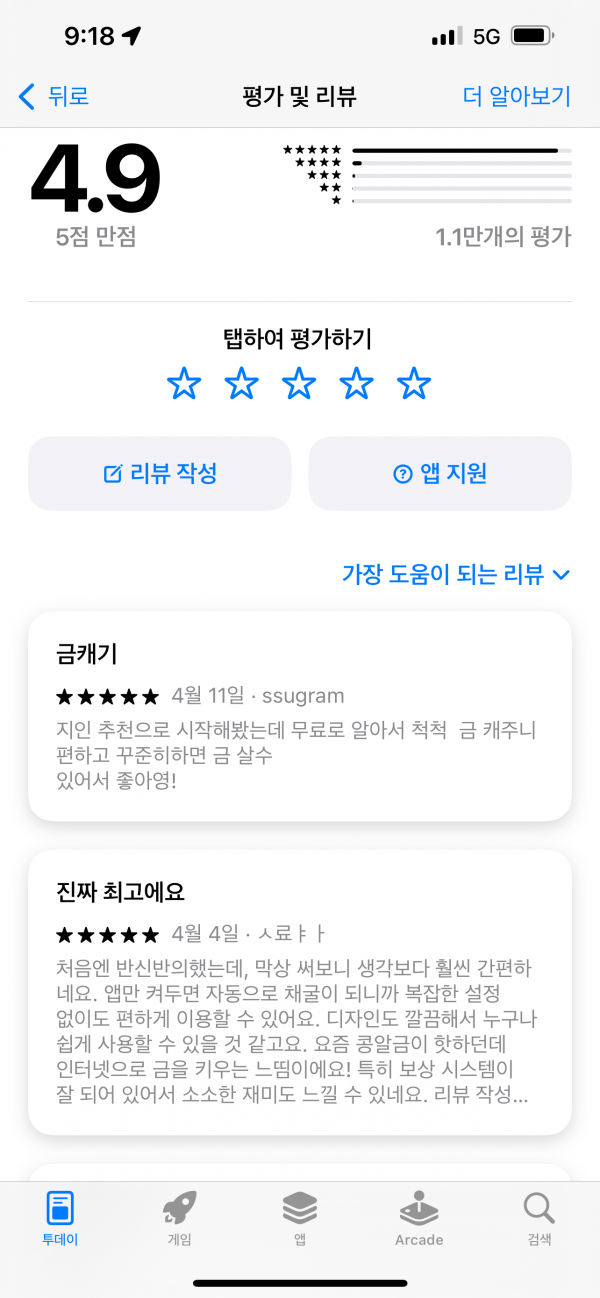Give a three-star rating
The height and width of the screenshot is (1298, 600).
coord(299,383)
